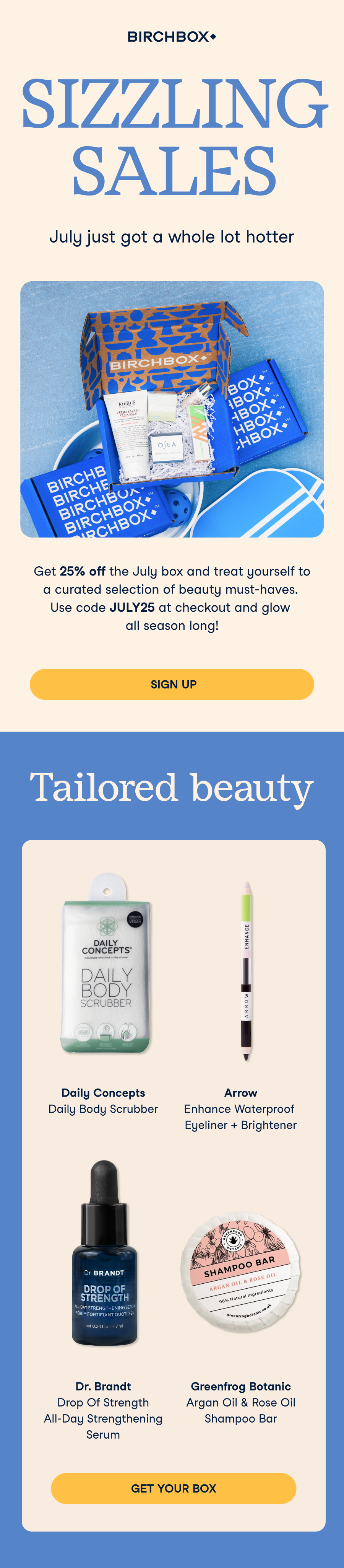The image size is (344, 1568).
Task: Tap the SIGN UP button
Action: tap(172, 684)
